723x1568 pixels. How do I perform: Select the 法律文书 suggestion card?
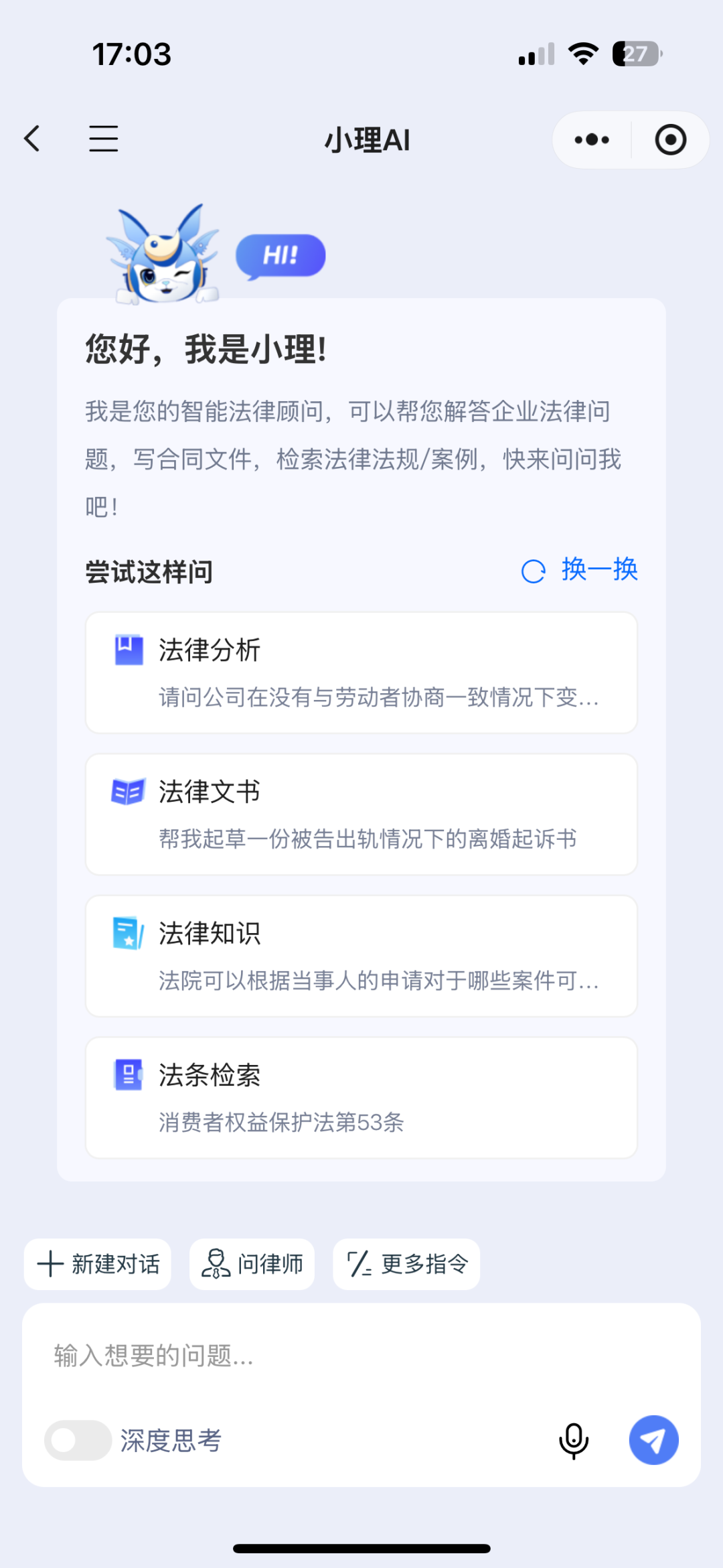[x=361, y=814]
